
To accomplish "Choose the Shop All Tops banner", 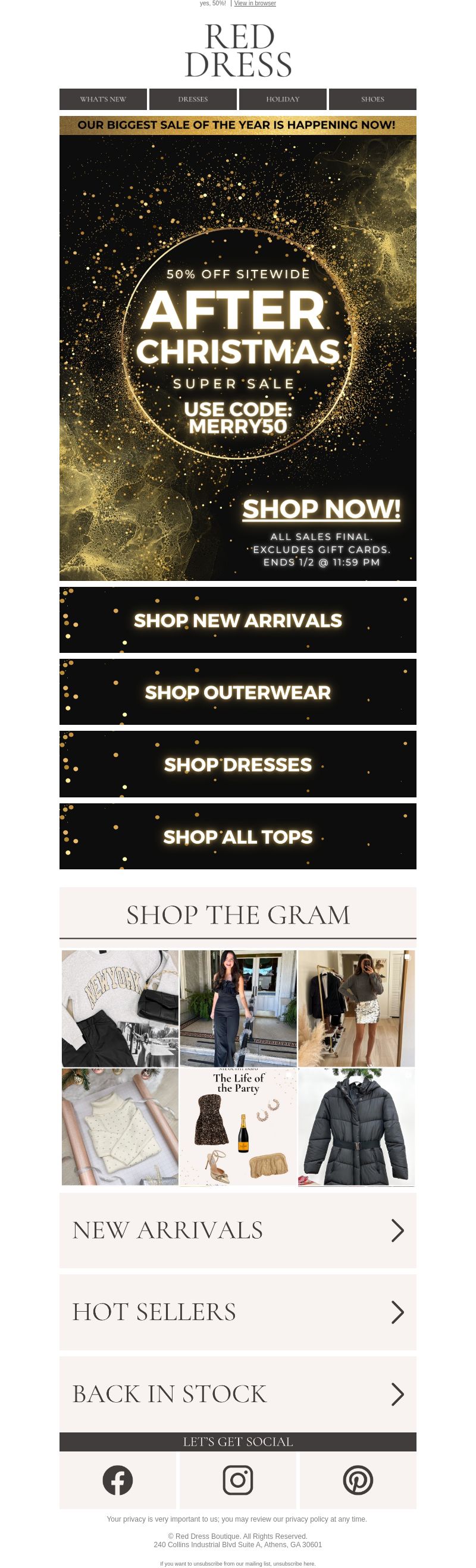I will pos(237,837).
